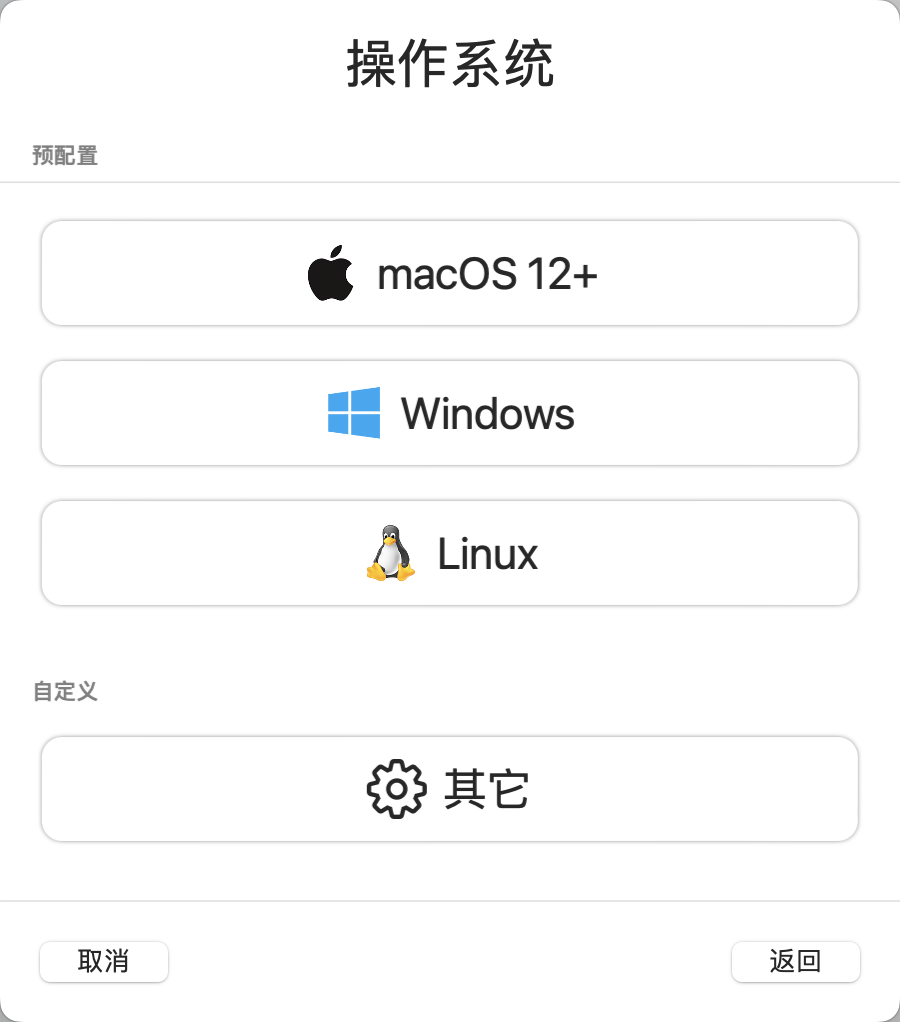The image size is (900, 1022).
Task: Tap 取消 to cancel
Action: pos(104,962)
